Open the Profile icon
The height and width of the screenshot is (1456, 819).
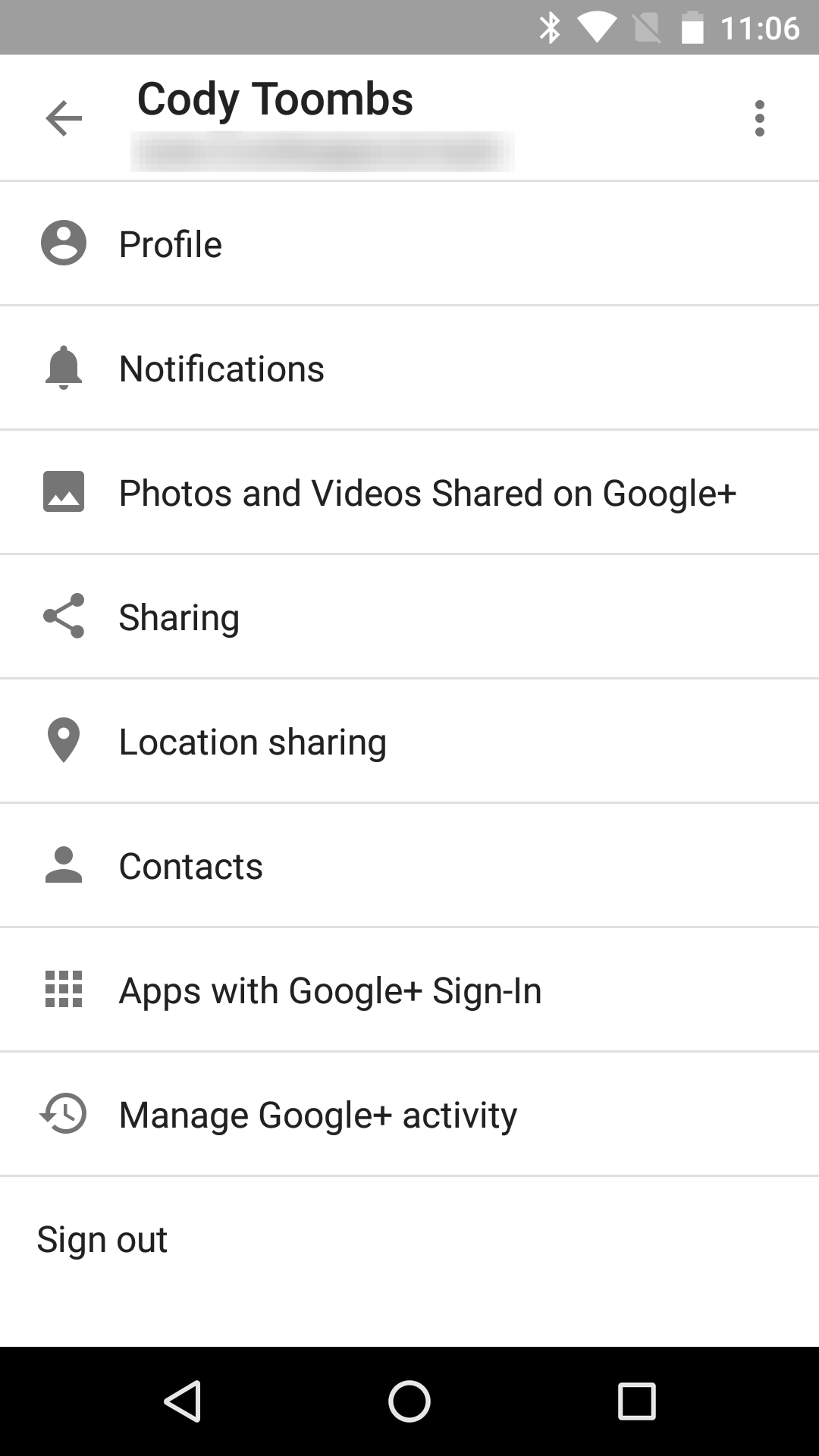point(64,243)
